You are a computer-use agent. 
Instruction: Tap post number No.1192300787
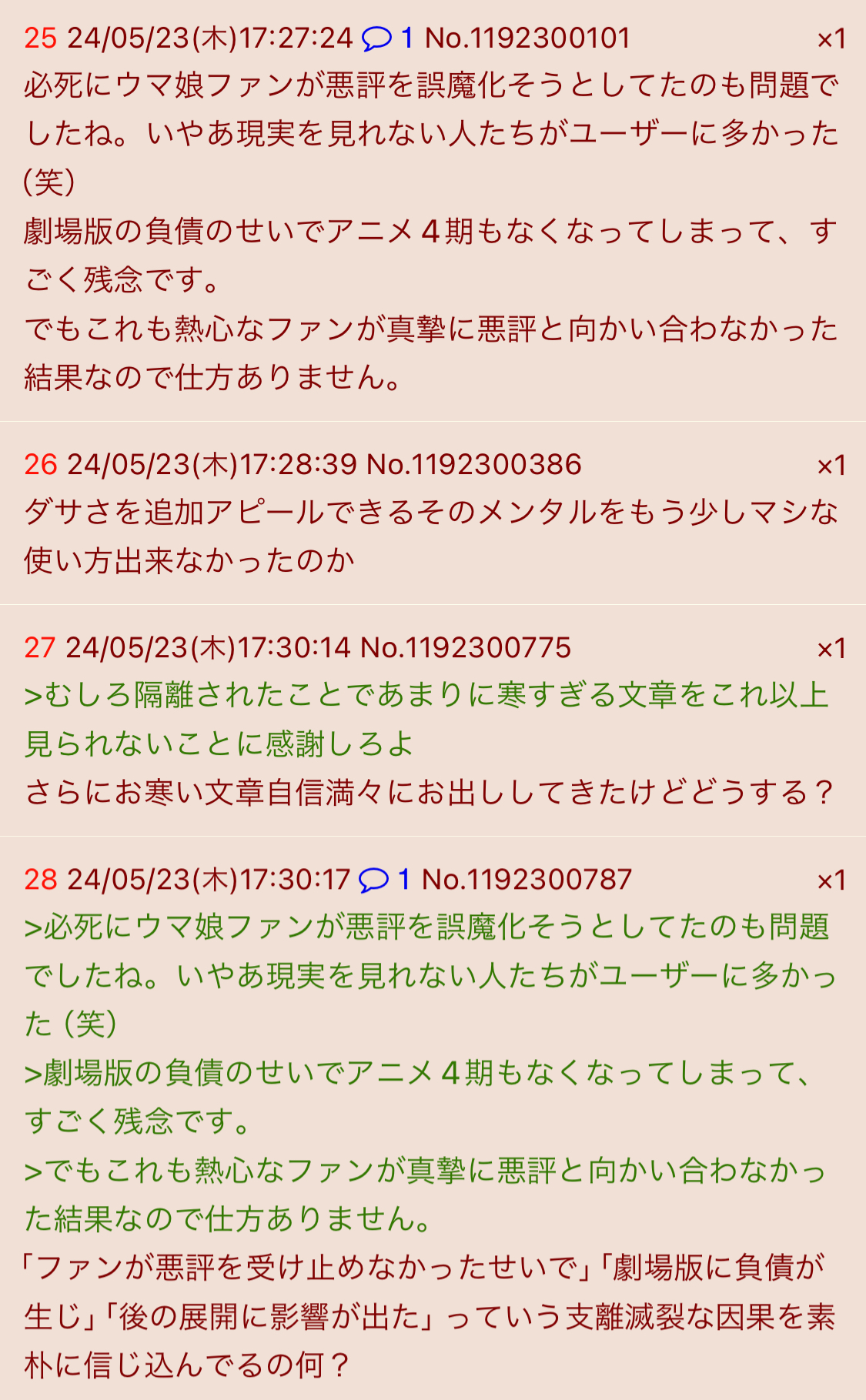tap(527, 879)
